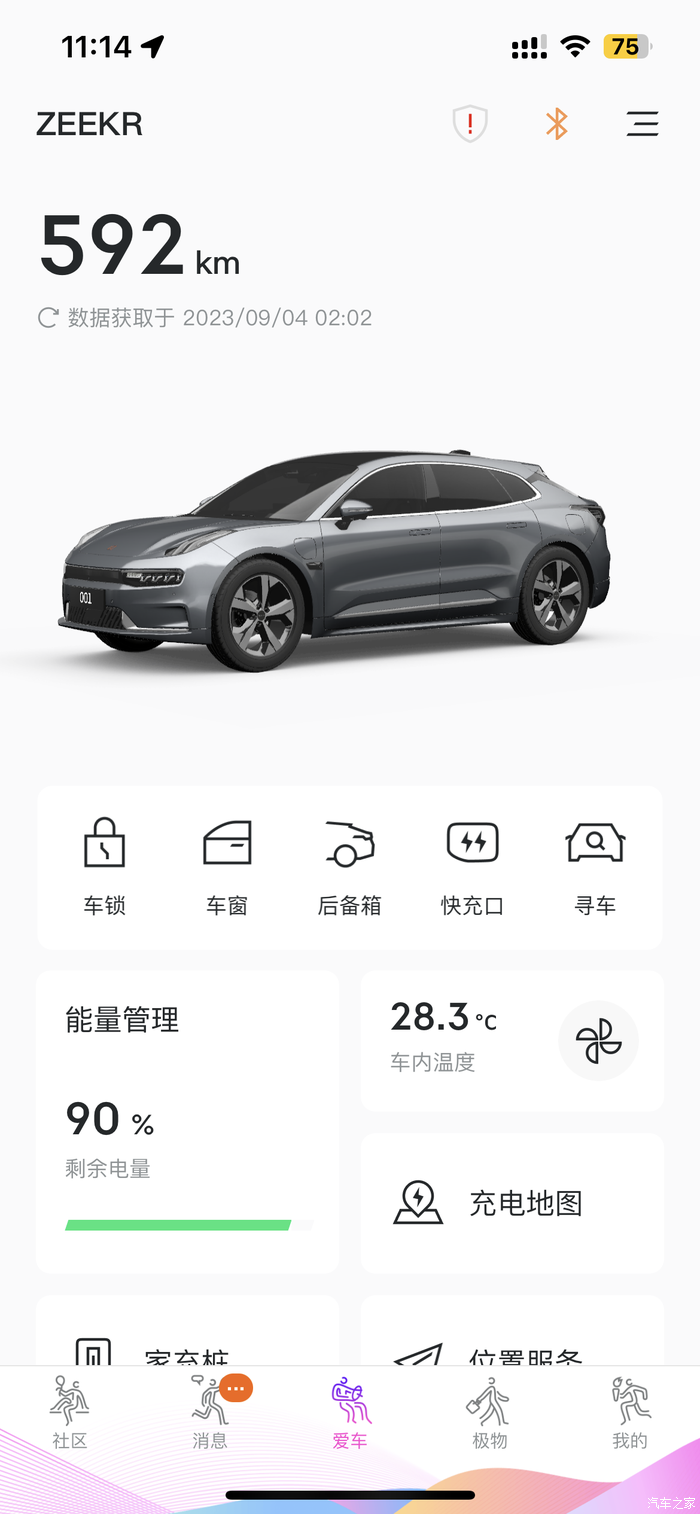
Task: Open the 车锁 lock control
Action: [x=104, y=867]
